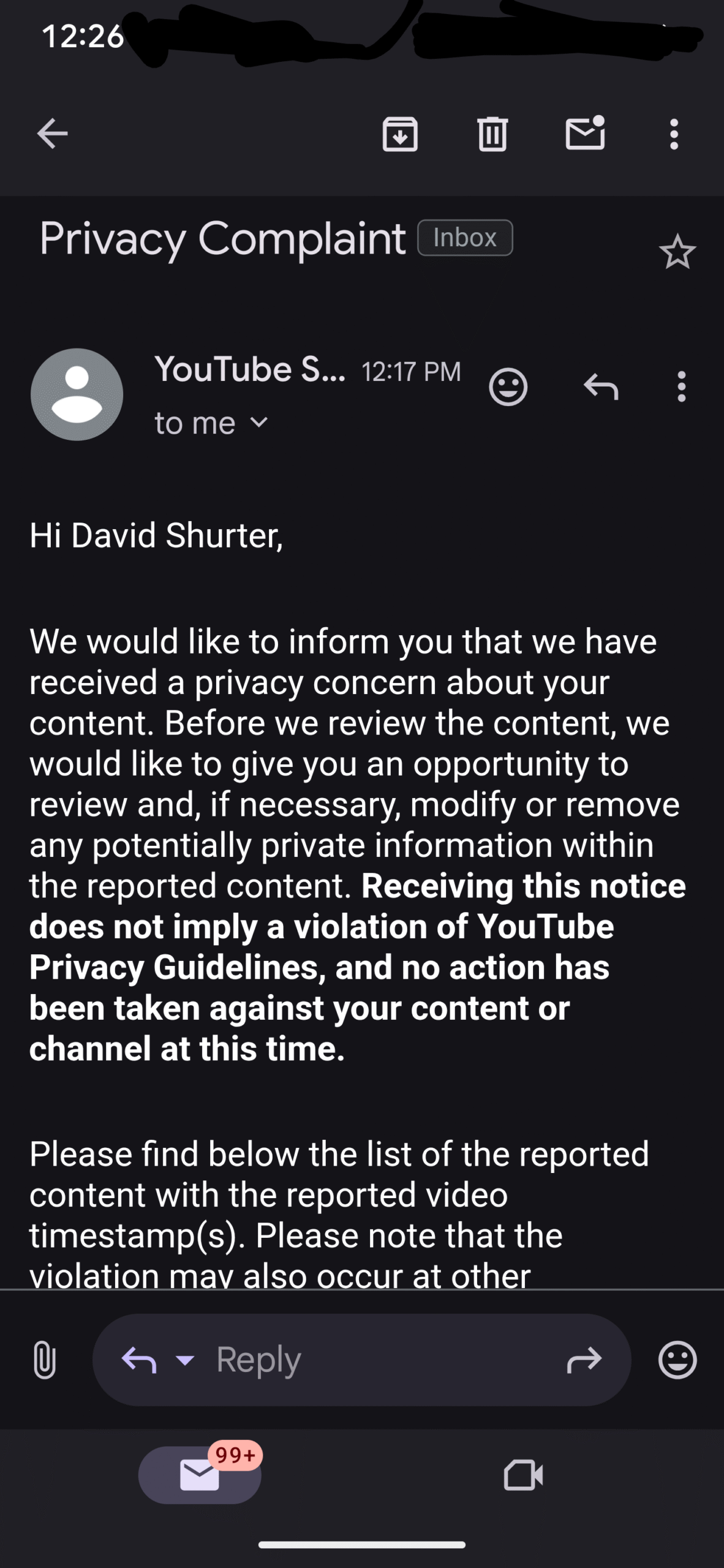Tap the Reply text field

(361, 1360)
